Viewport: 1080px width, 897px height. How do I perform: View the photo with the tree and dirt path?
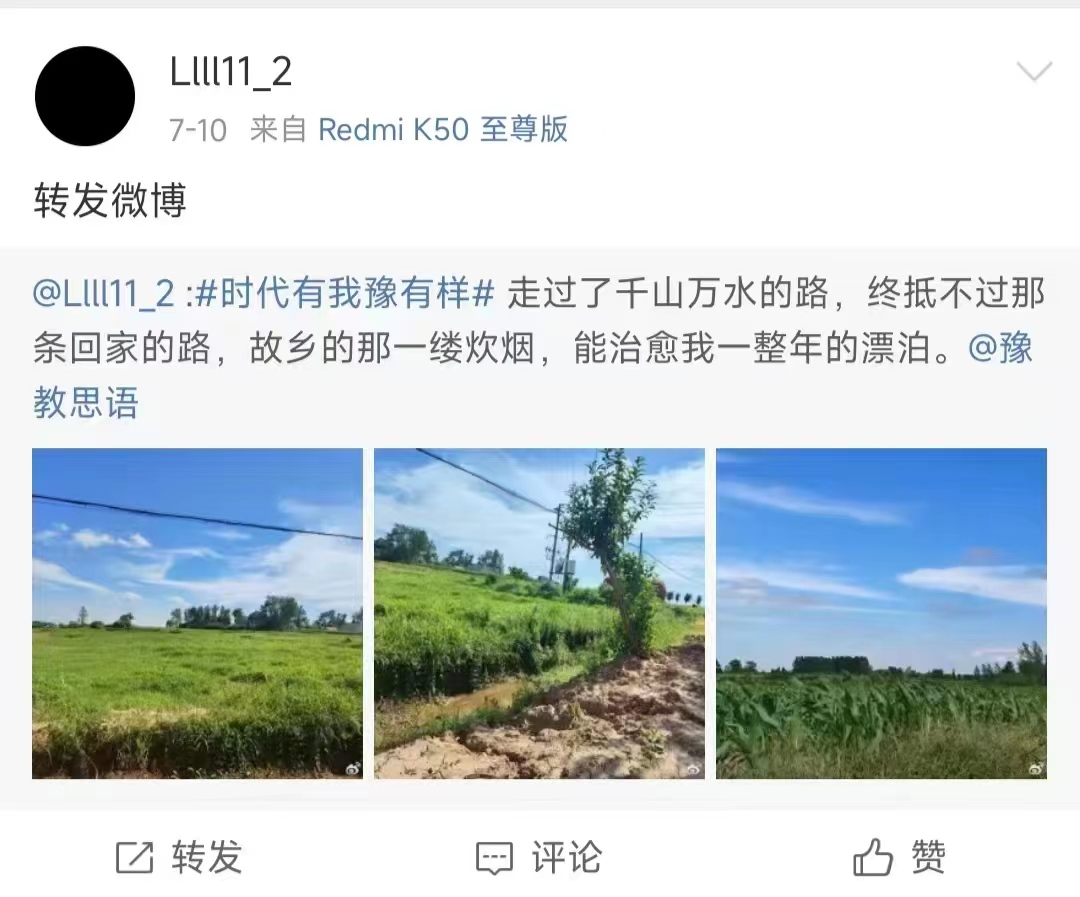(x=539, y=613)
